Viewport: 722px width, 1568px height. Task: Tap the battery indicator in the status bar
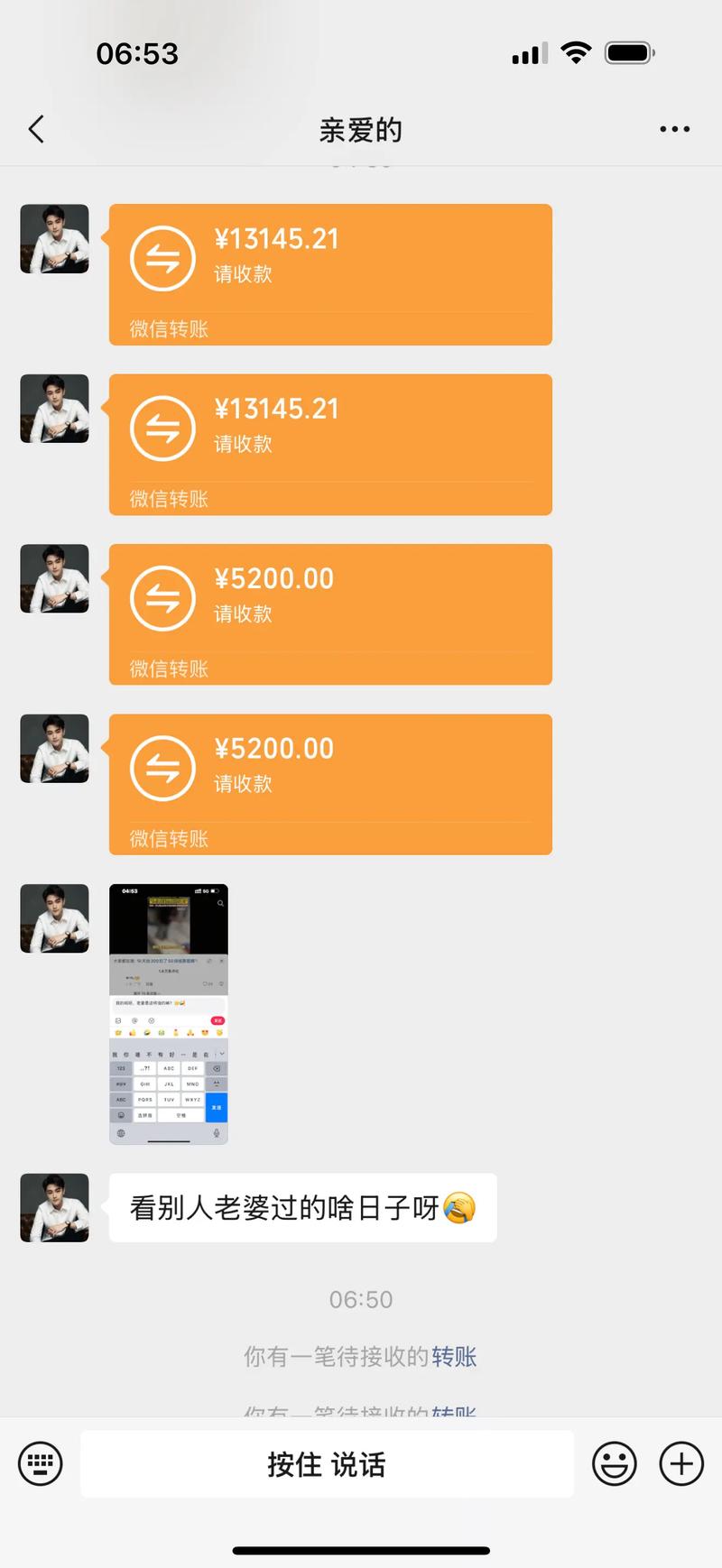click(629, 52)
